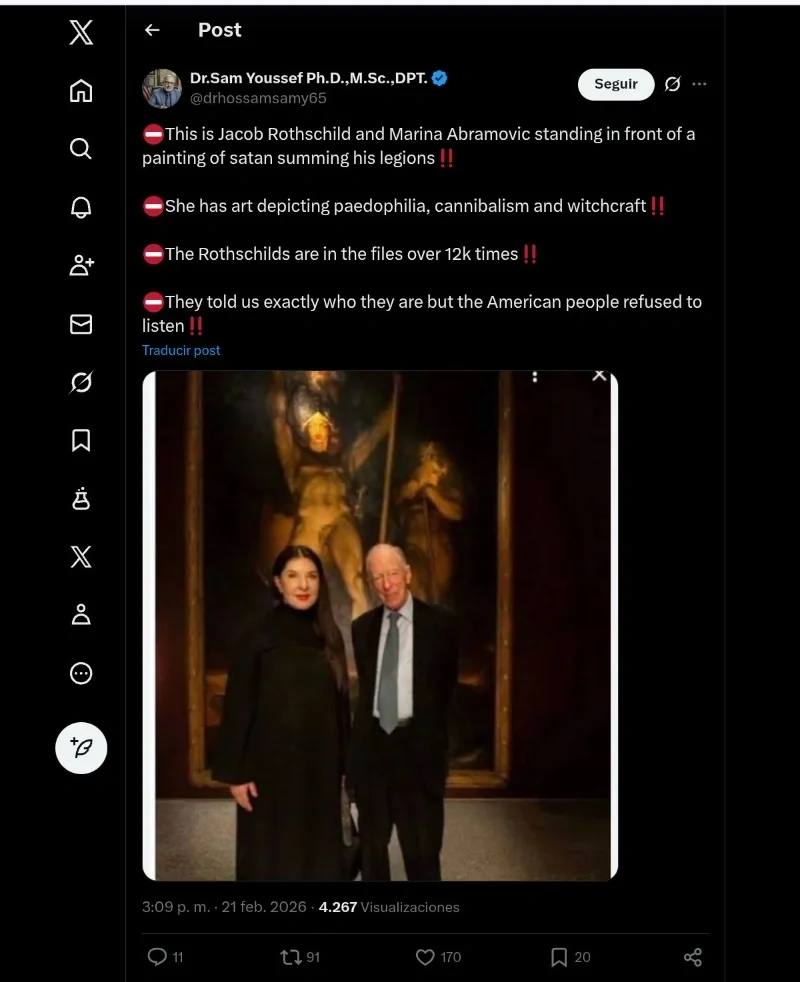View your Profile using the person icon
The width and height of the screenshot is (800, 982).
(x=80, y=615)
